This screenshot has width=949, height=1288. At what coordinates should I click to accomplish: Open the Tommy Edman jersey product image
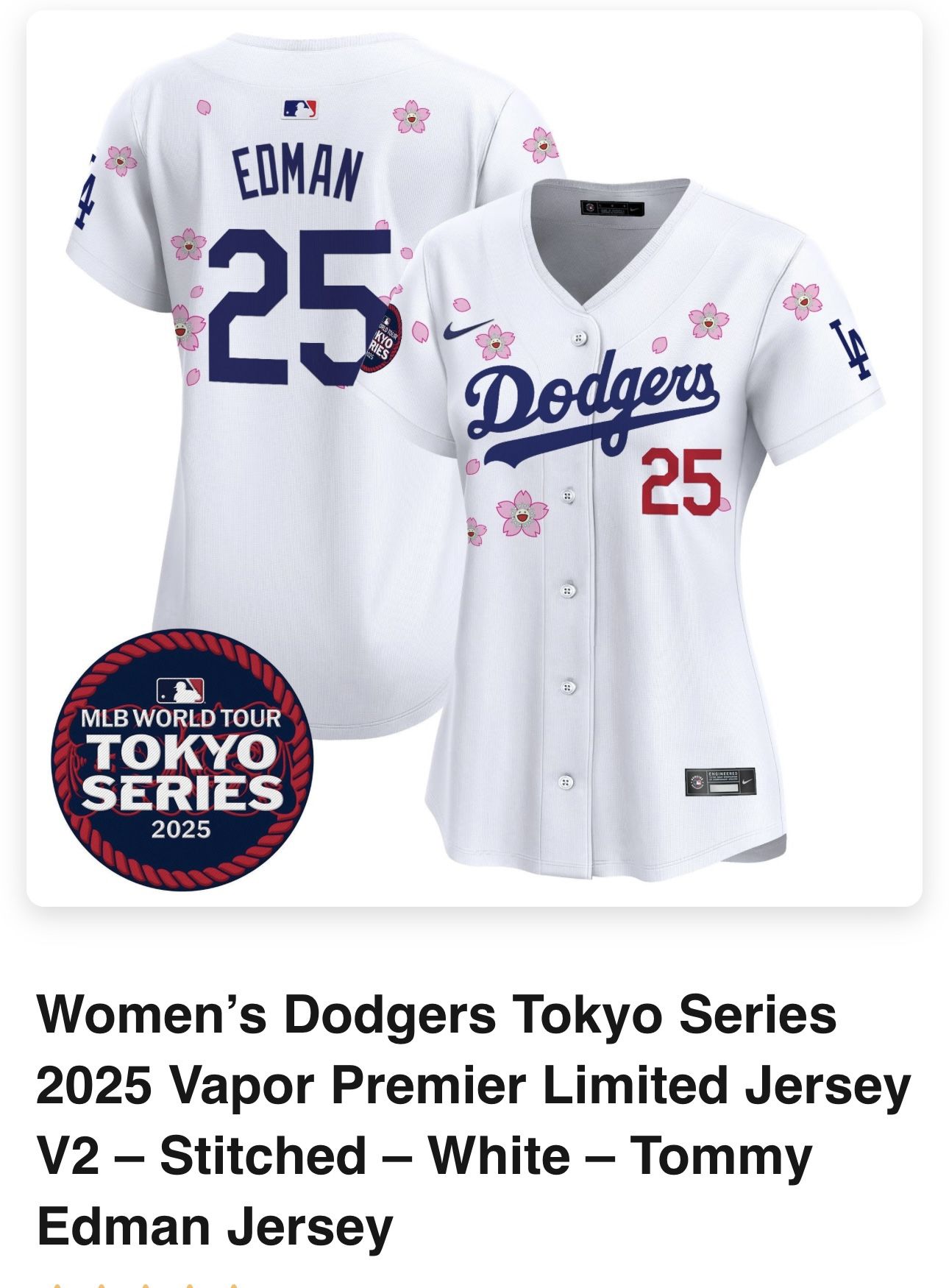(x=474, y=458)
